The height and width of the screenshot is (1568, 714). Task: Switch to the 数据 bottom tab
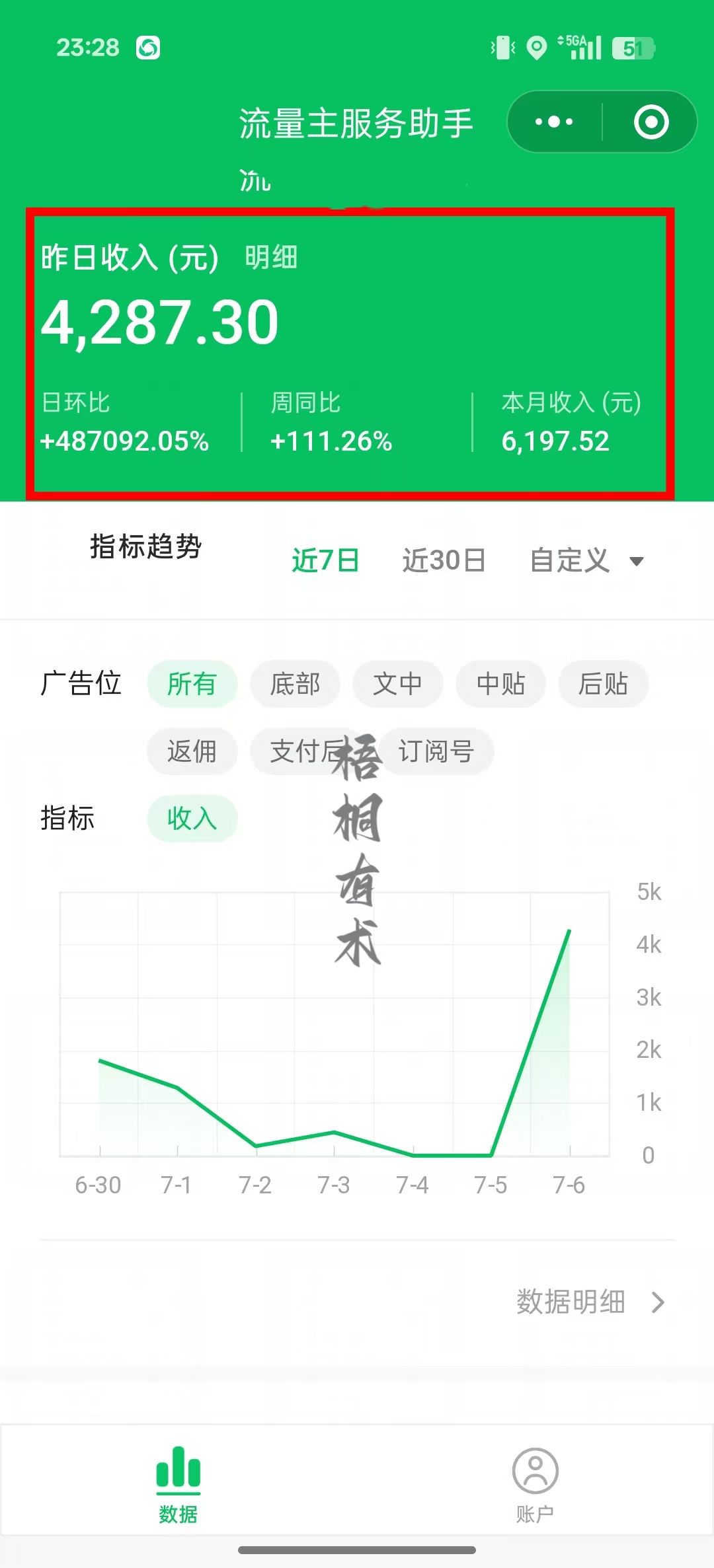(x=178, y=1485)
